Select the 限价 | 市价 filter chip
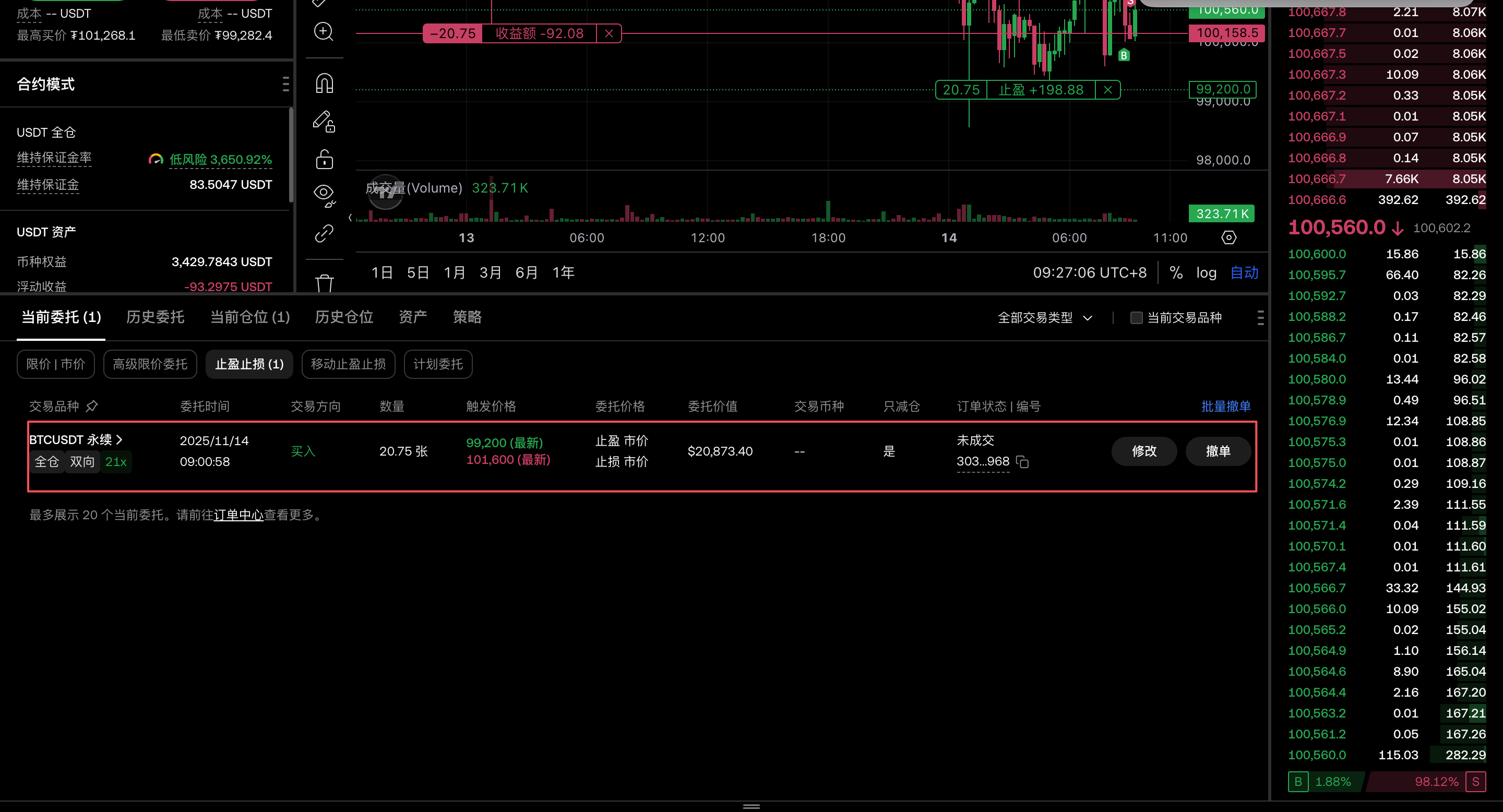 pyautogui.click(x=55, y=364)
